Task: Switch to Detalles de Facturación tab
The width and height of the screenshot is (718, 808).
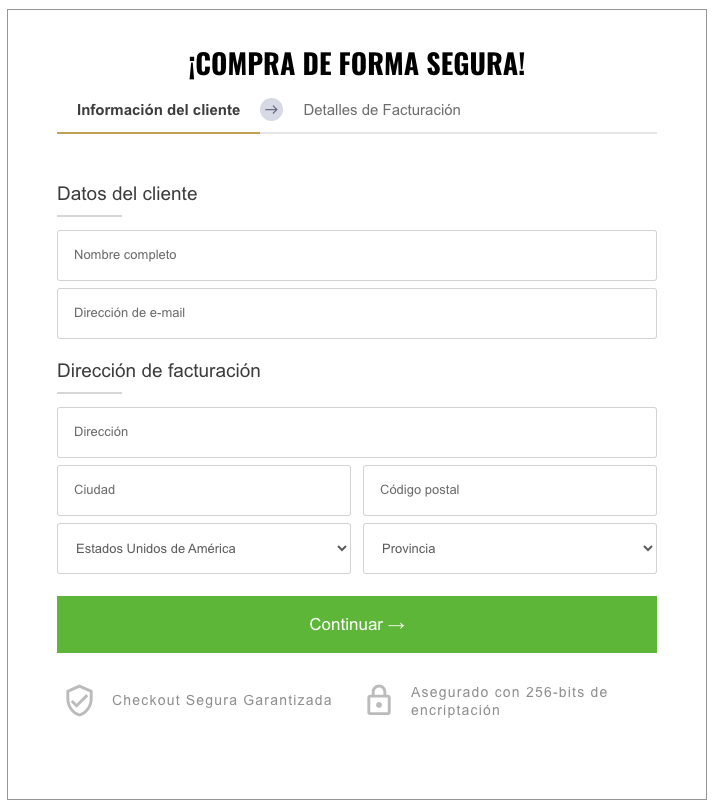Action: [381, 110]
